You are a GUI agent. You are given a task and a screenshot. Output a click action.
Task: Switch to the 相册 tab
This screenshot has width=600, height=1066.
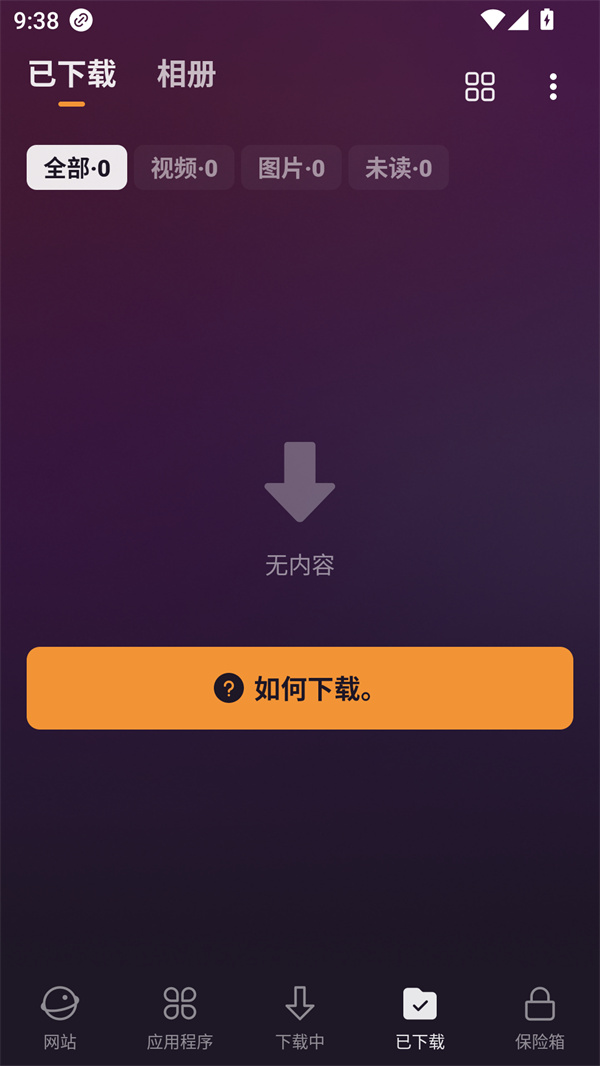[x=186, y=75]
